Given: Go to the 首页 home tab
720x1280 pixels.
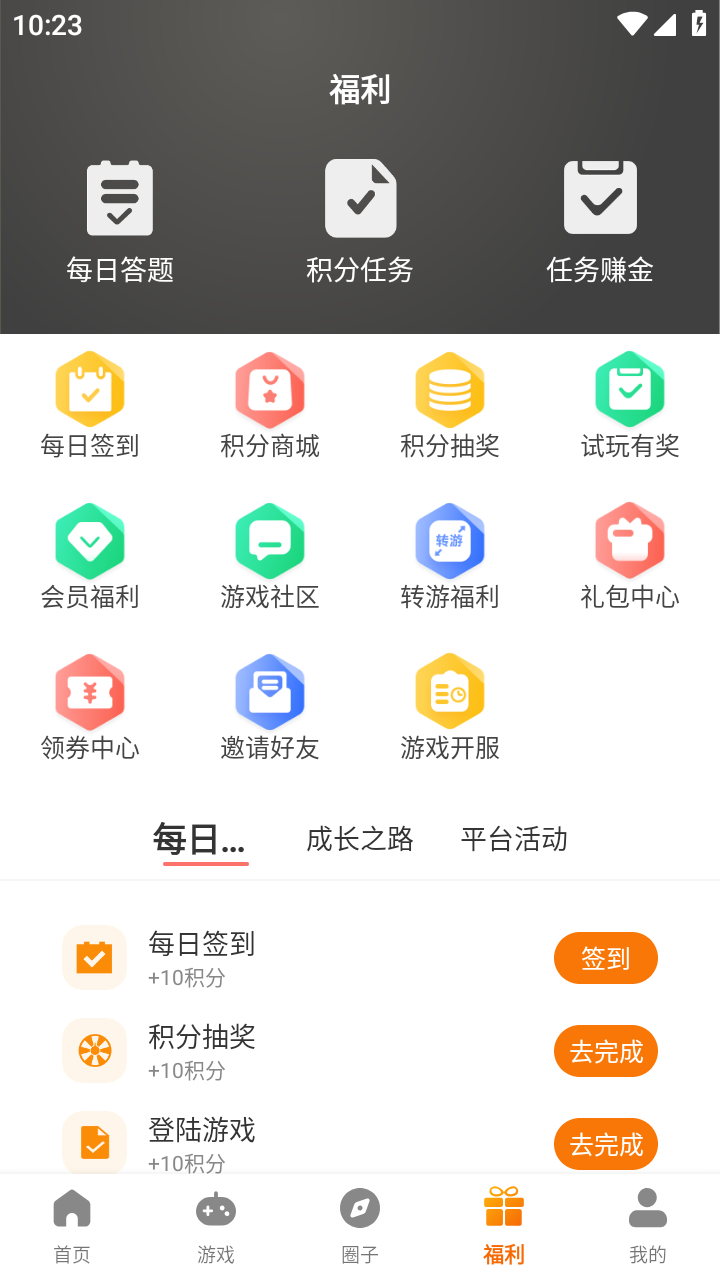Looking at the screenshot, I should (x=72, y=1225).
